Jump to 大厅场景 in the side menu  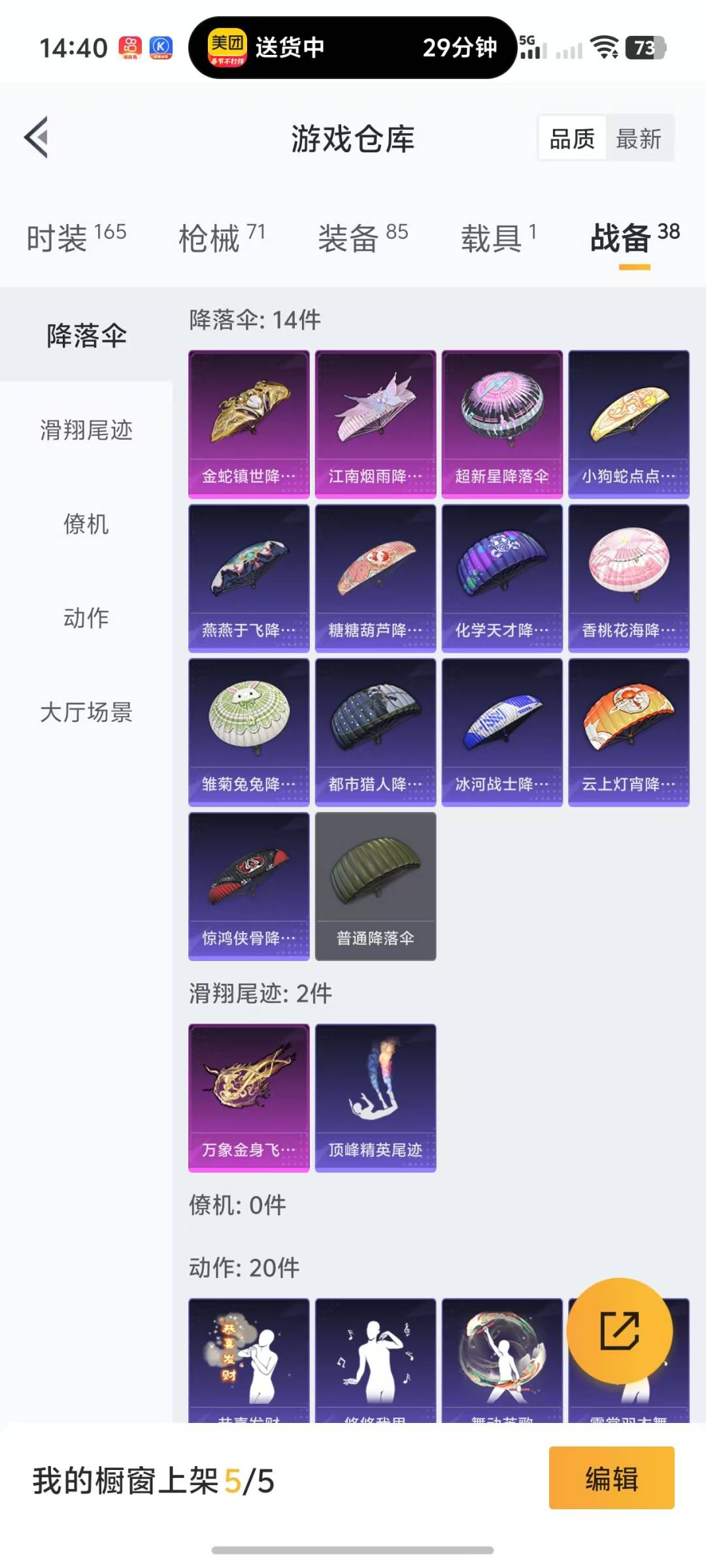click(86, 712)
